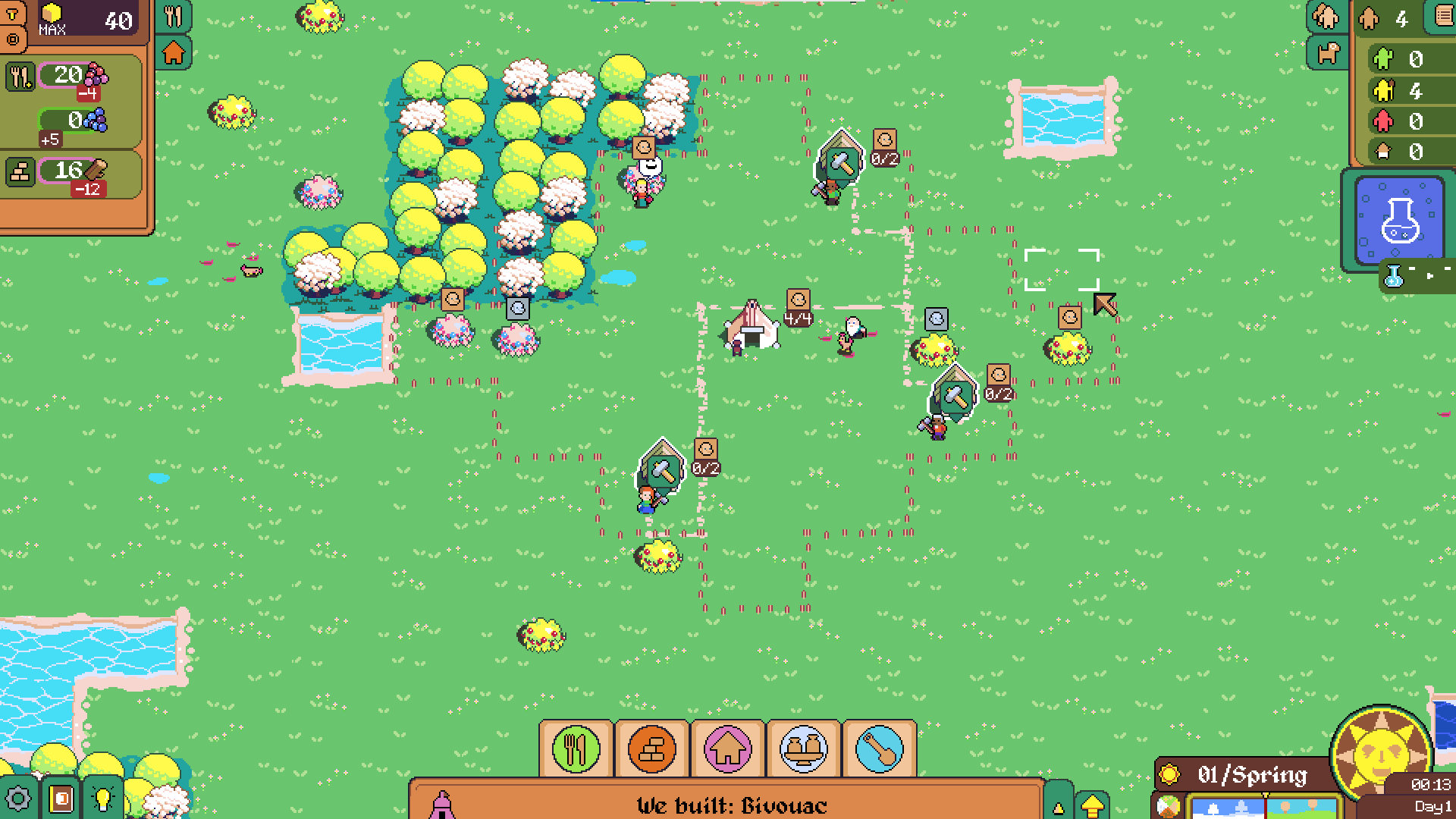
Task: Open the food building category
Action: tap(576, 749)
